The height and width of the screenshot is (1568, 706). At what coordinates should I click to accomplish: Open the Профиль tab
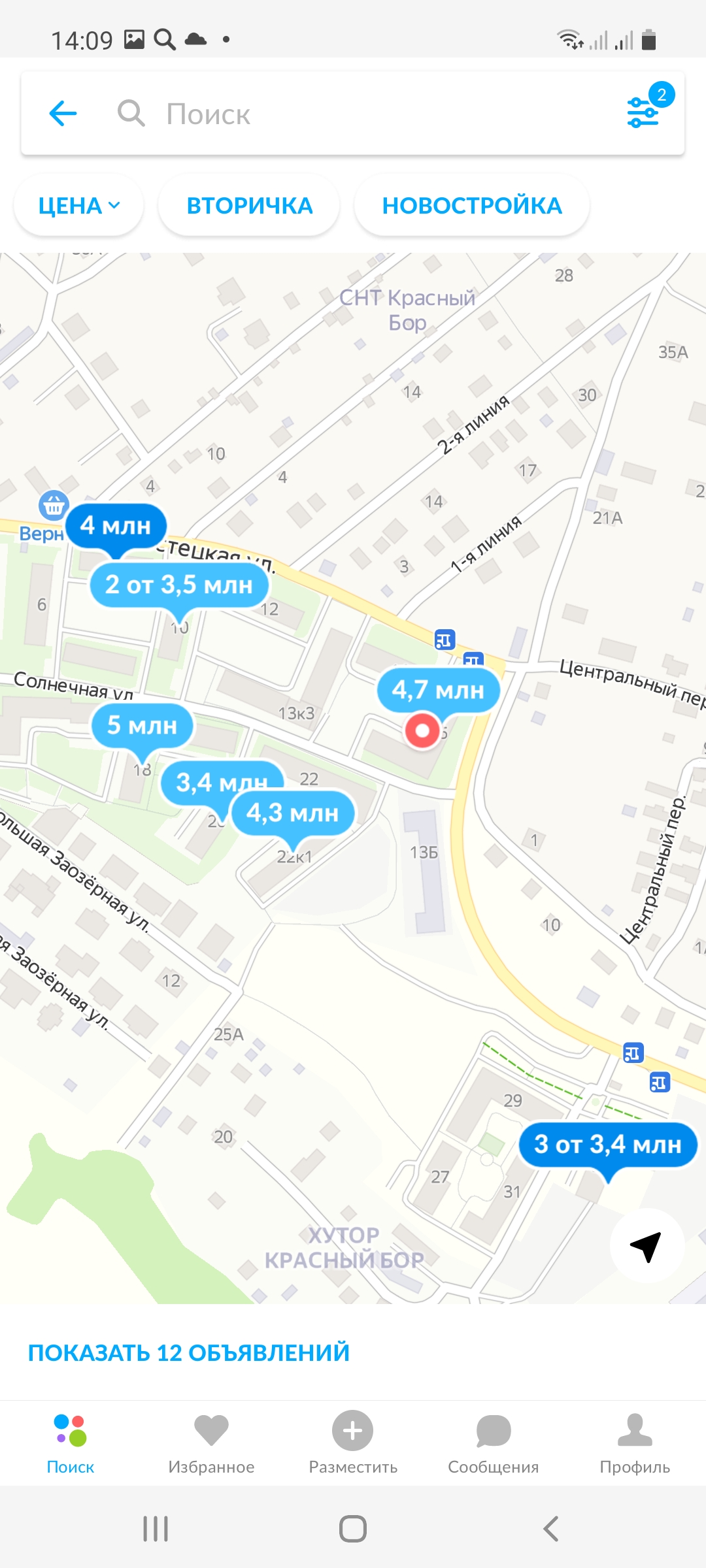click(x=635, y=1444)
